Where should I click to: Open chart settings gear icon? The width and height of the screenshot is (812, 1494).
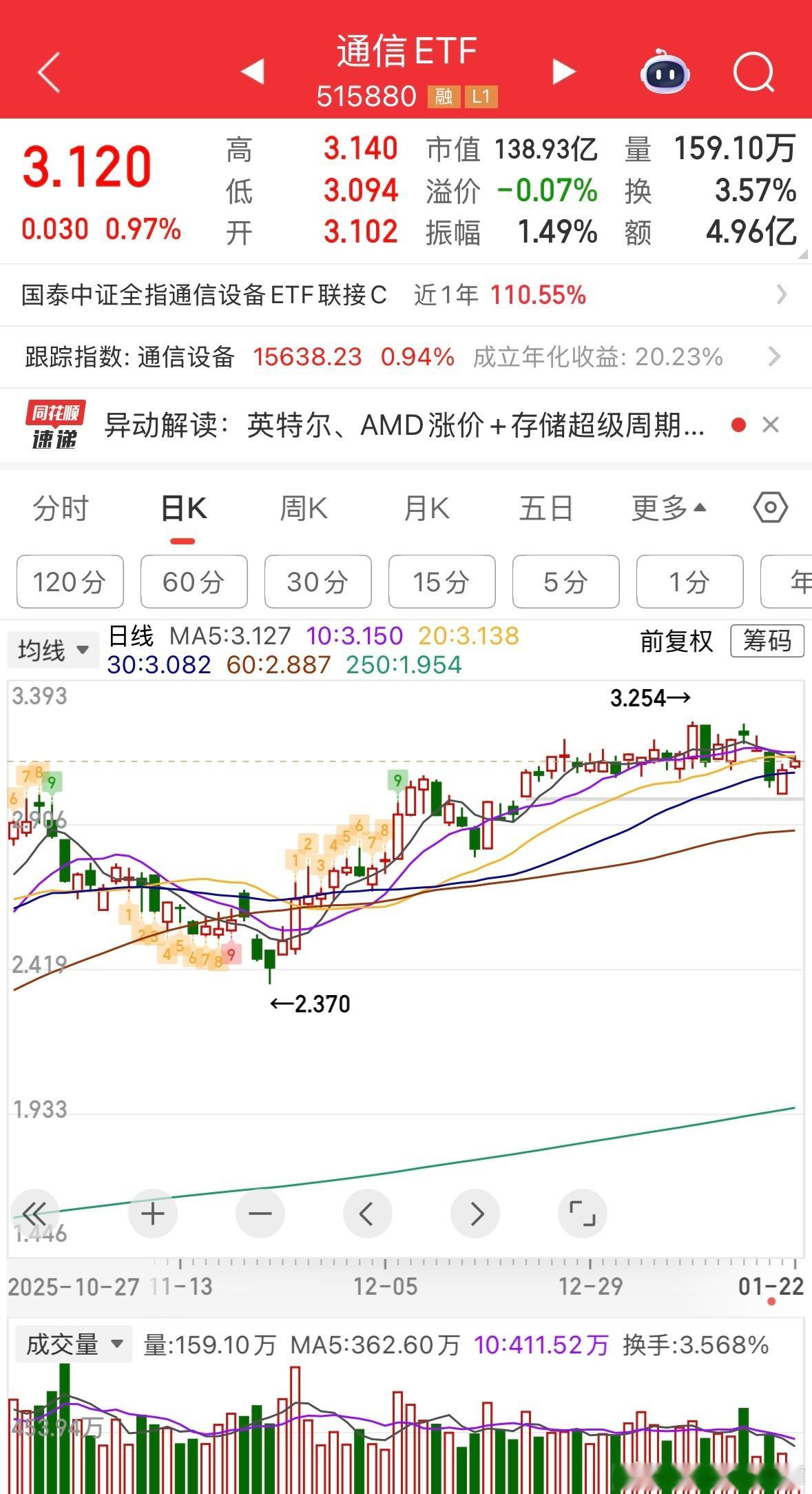tap(769, 507)
